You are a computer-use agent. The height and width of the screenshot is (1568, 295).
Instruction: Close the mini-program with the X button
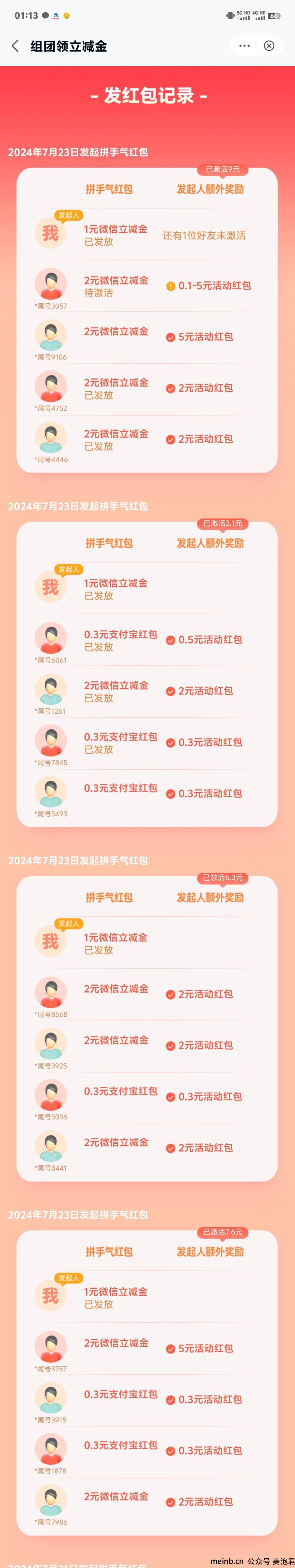click(x=269, y=46)
